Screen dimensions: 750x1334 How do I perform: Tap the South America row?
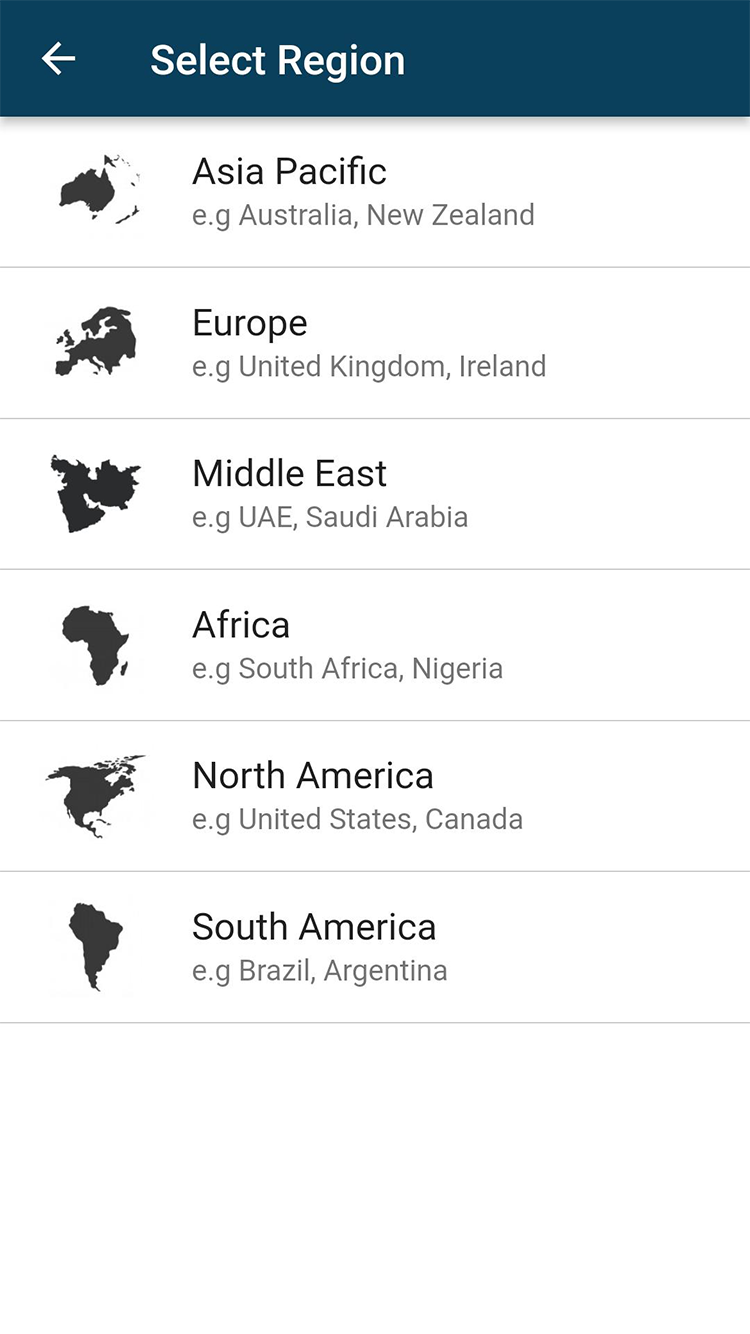coord(375,947)
